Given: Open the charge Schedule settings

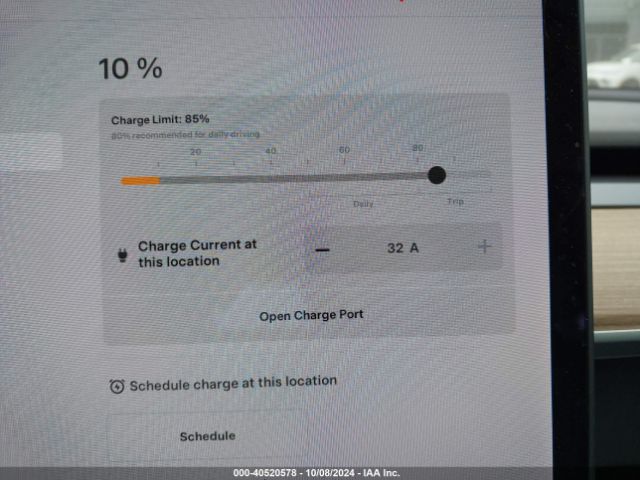Looking at the screenshot, I should tap(207, 436).
